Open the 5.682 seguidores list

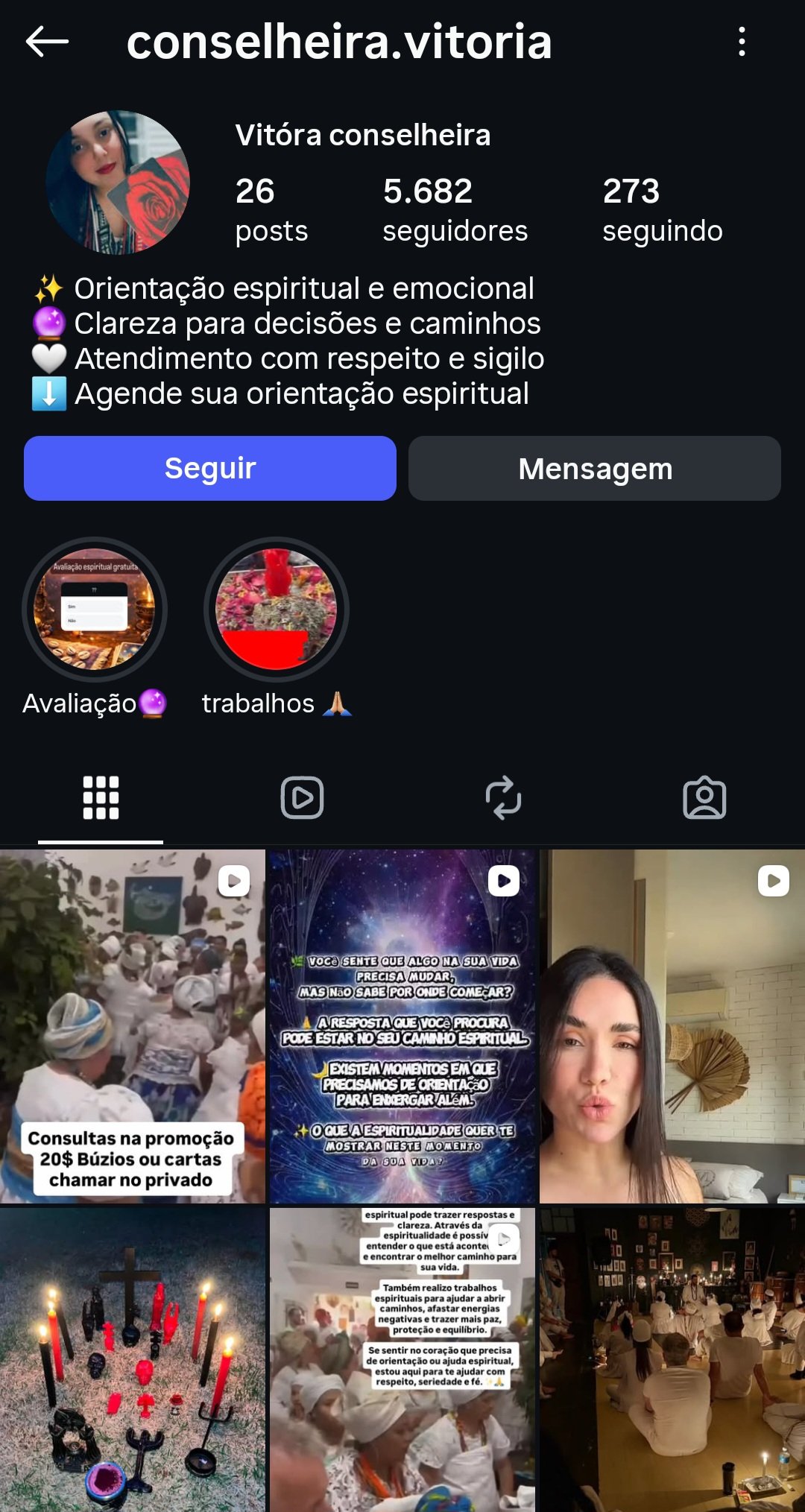(x=455, y=209)
